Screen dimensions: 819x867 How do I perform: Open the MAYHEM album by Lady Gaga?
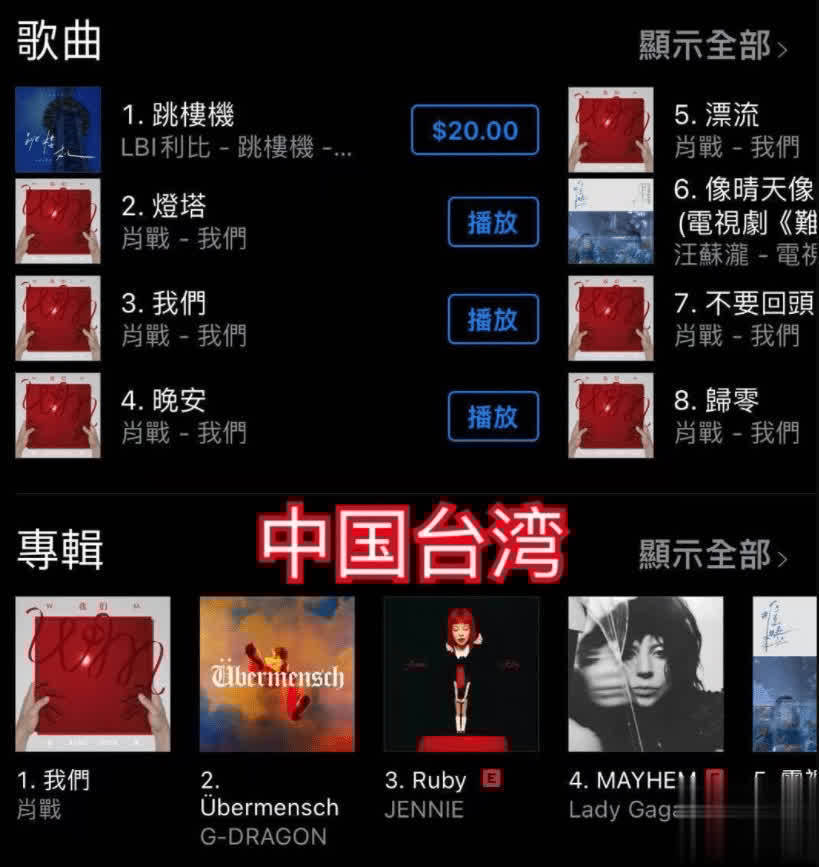[645, 674]
